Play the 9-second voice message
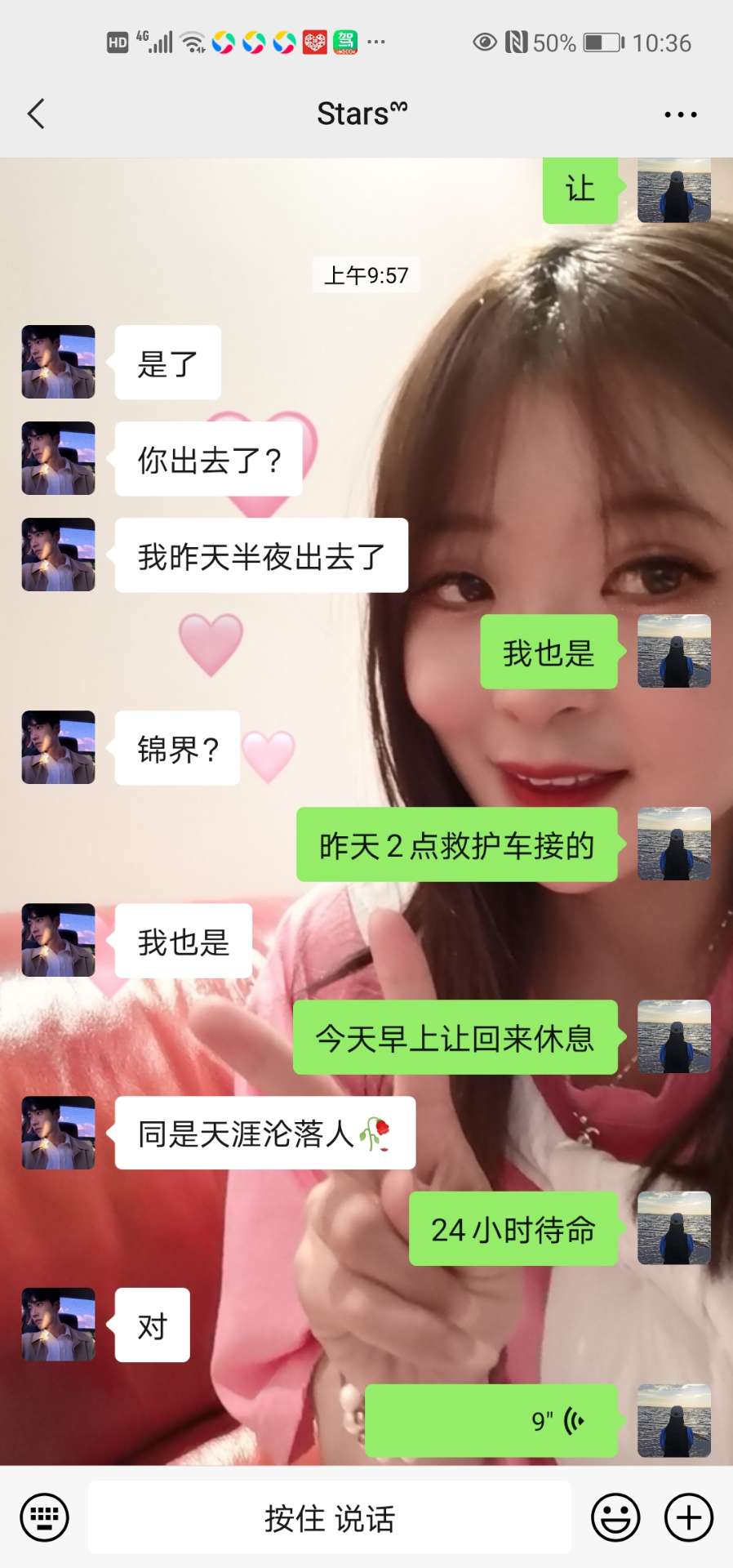The image size is (733, 1568). tap(491, 1420)
